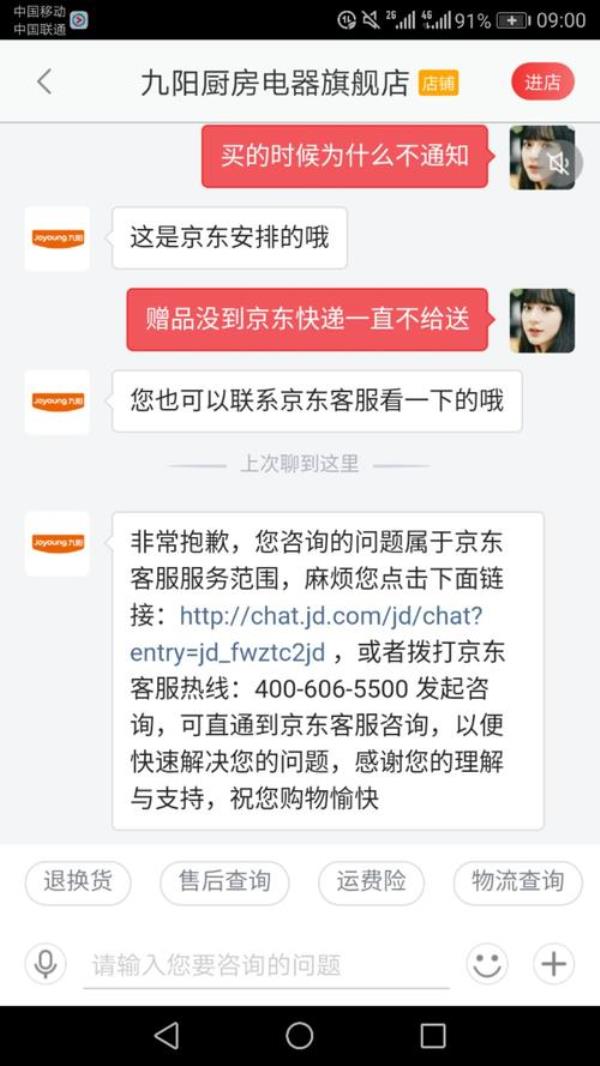Tap Joyoung avatar next to 这是京东安排的哦
This screenshot has width=600, height=1066.
(57, 238)
